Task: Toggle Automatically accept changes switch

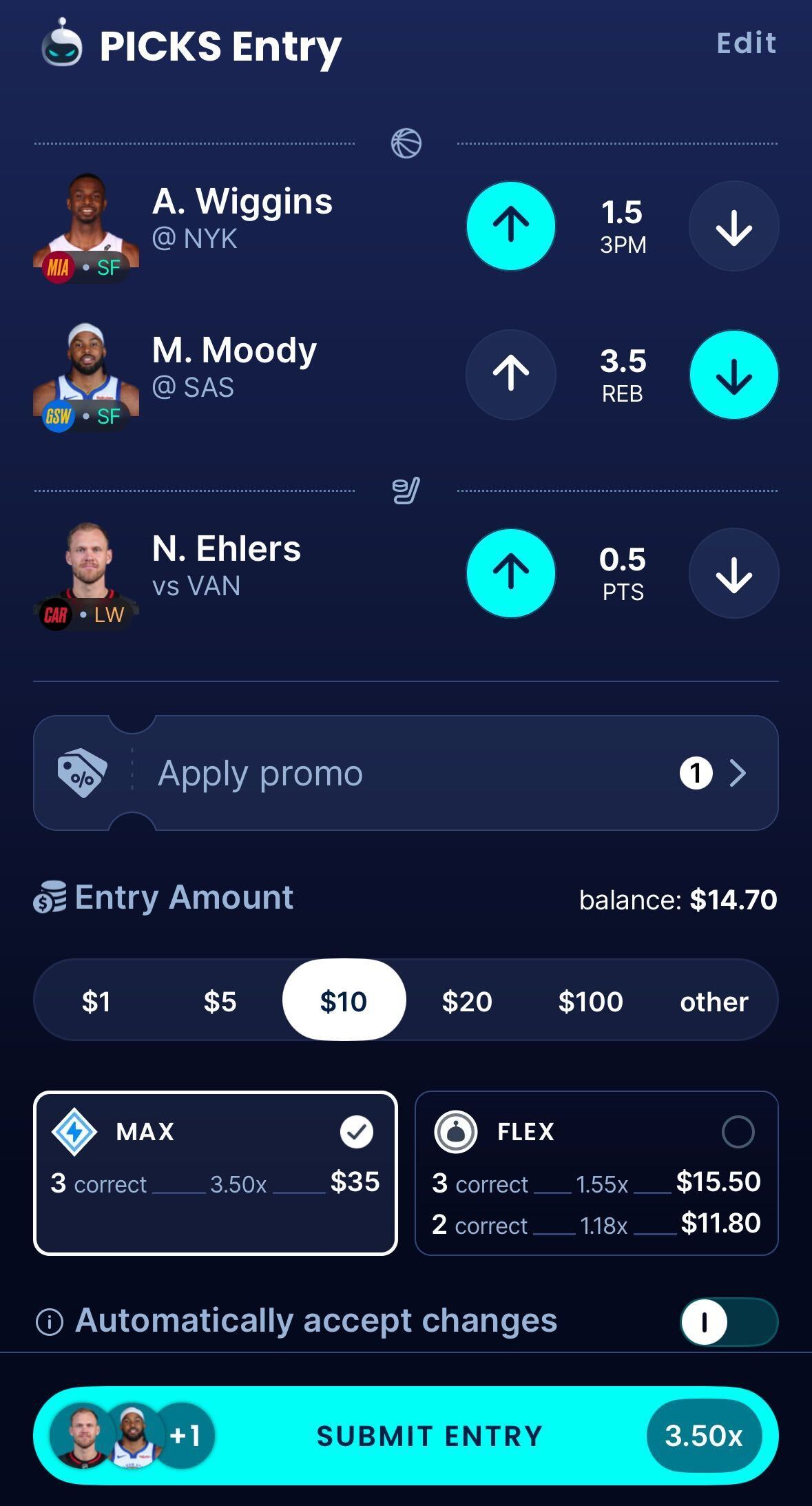Action: click(x=729, y=1322)
